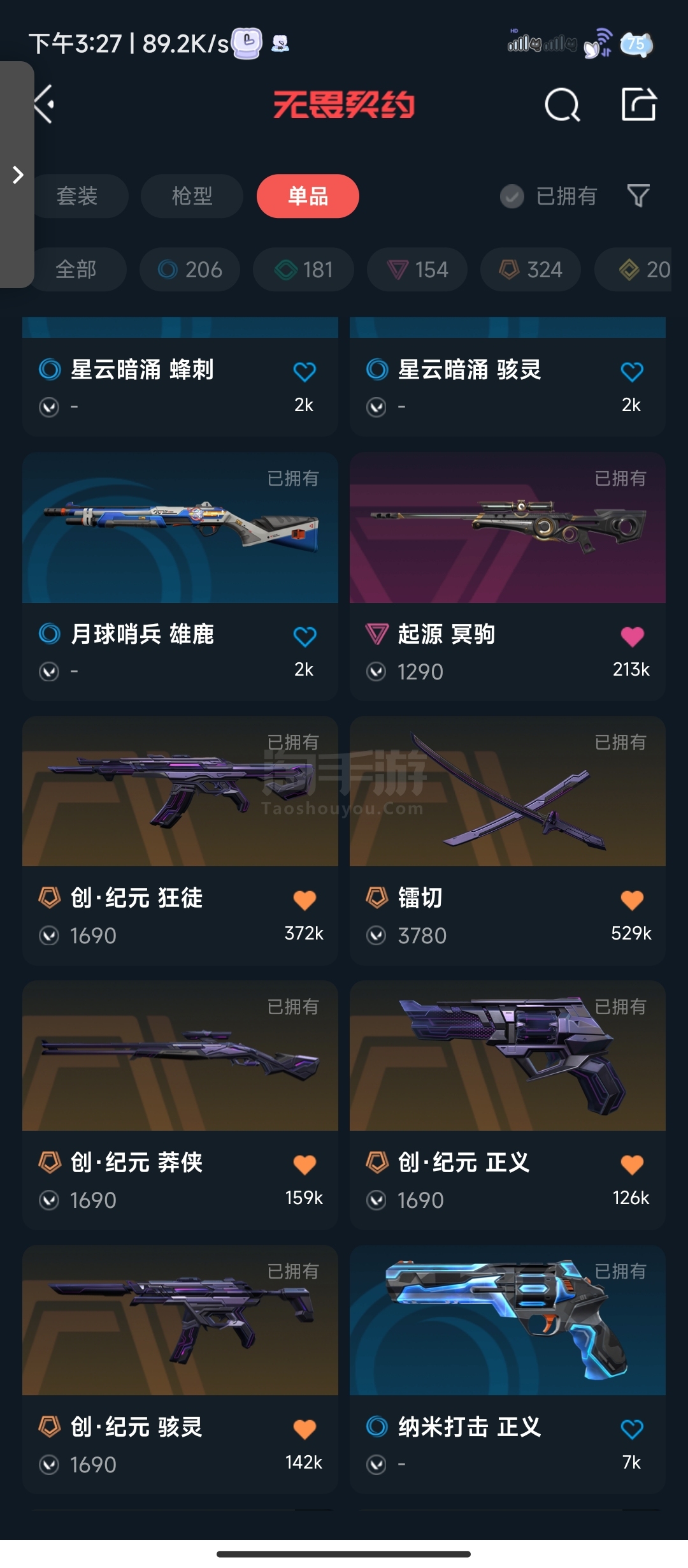Viewport: 688px width, 1568px height.
Task: Unlike the 创·纪元 狂徒 skin heart
Action: [x=305, y=900]
